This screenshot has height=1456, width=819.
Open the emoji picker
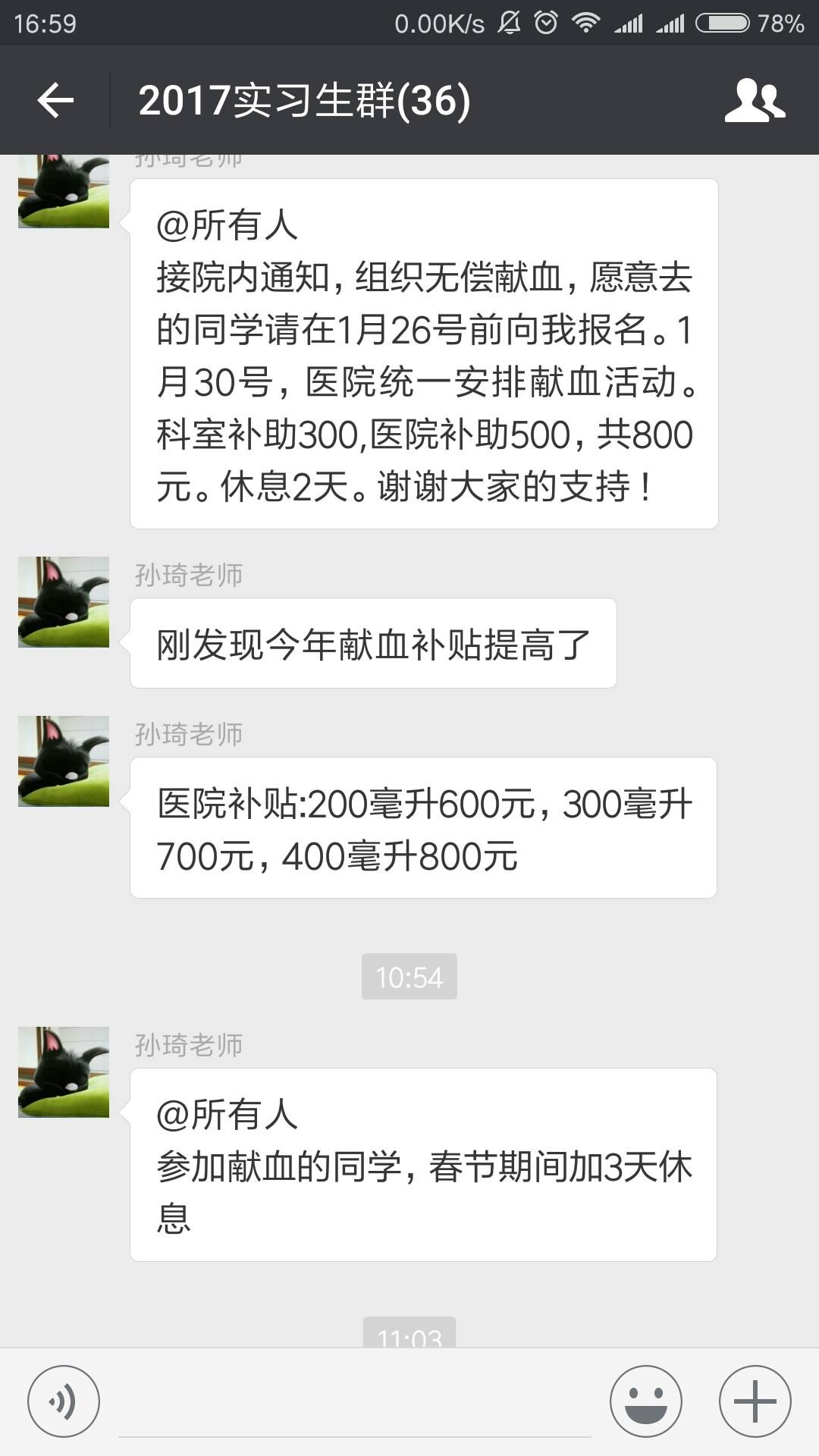click(646, 1401)
